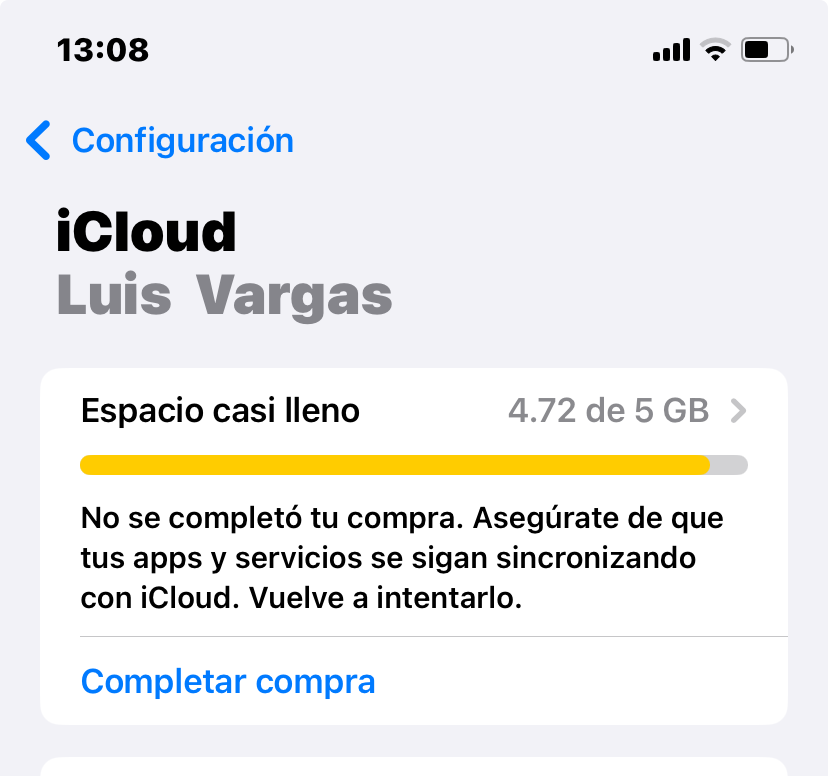The image size is (828, 776).
Task: Open the Espacio casi lleno storage row
Action: click(x=413, y=411)
